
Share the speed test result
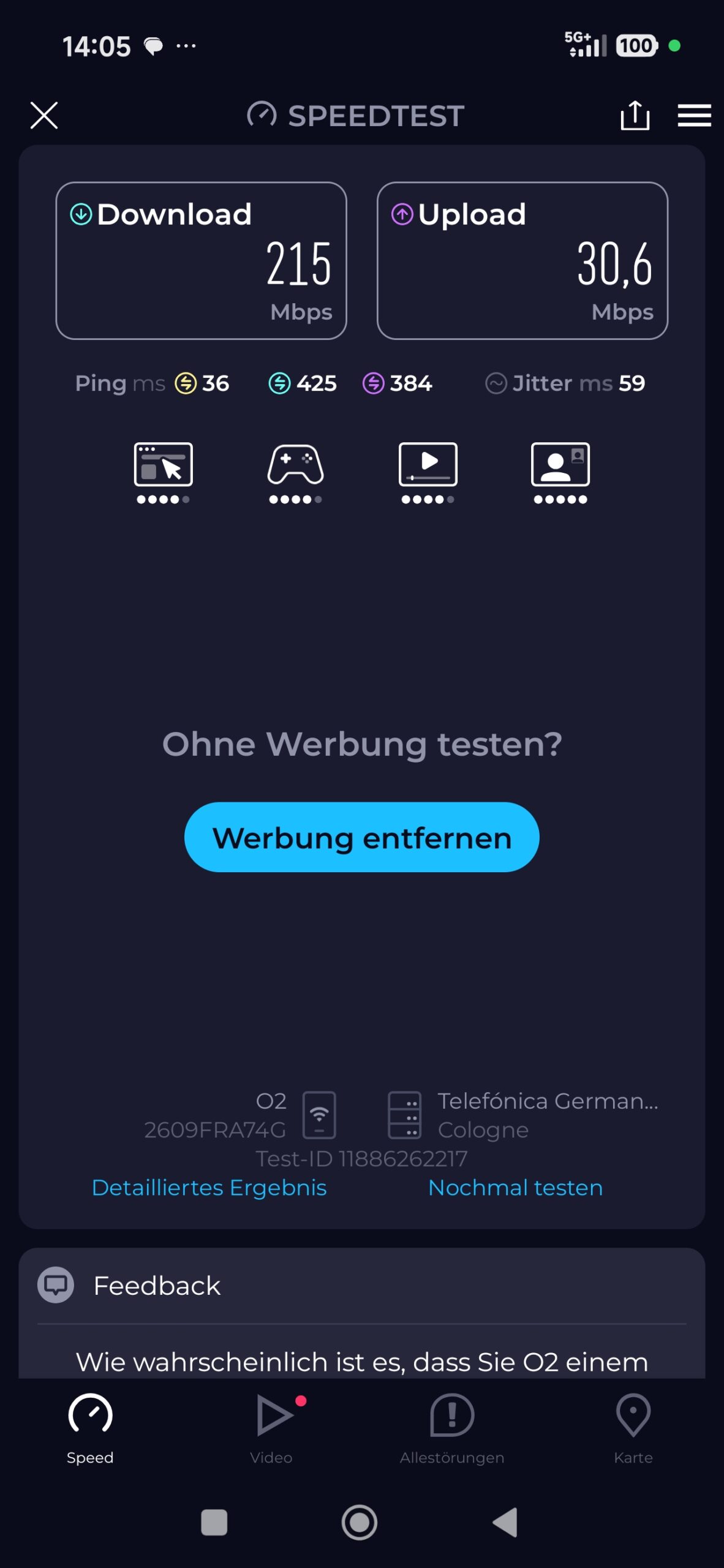tap(635, 115)
